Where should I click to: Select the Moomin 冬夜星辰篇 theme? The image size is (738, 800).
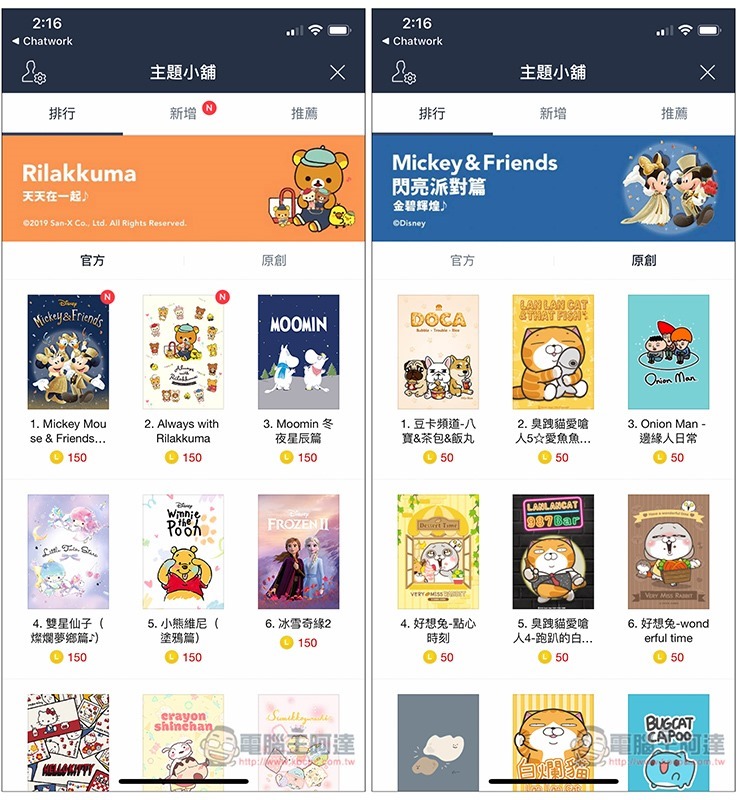(298, 351)
